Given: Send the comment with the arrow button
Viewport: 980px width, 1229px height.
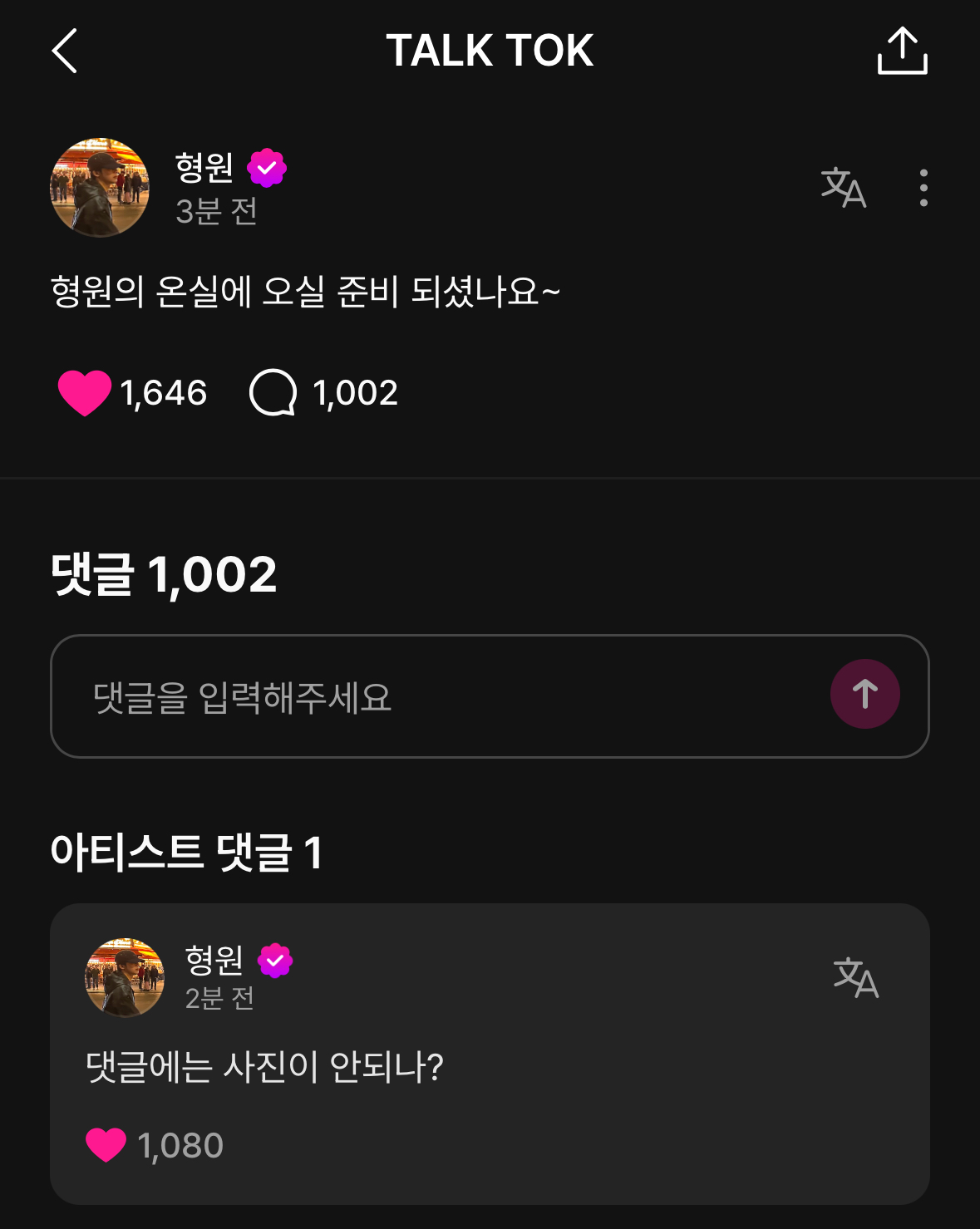Looking at the screenshot, I should 864,694.
